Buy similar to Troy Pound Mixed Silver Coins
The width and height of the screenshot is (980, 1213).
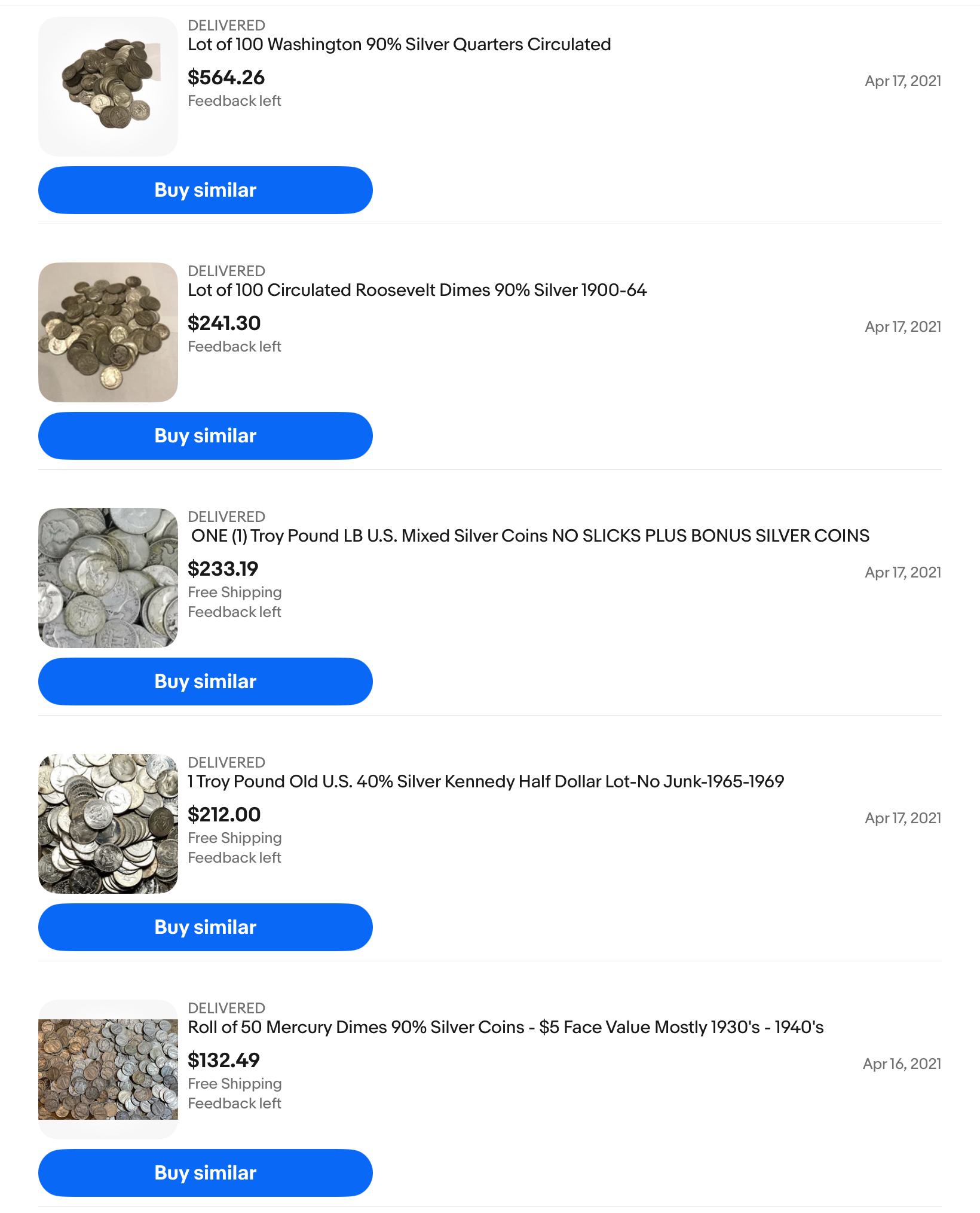205,682
